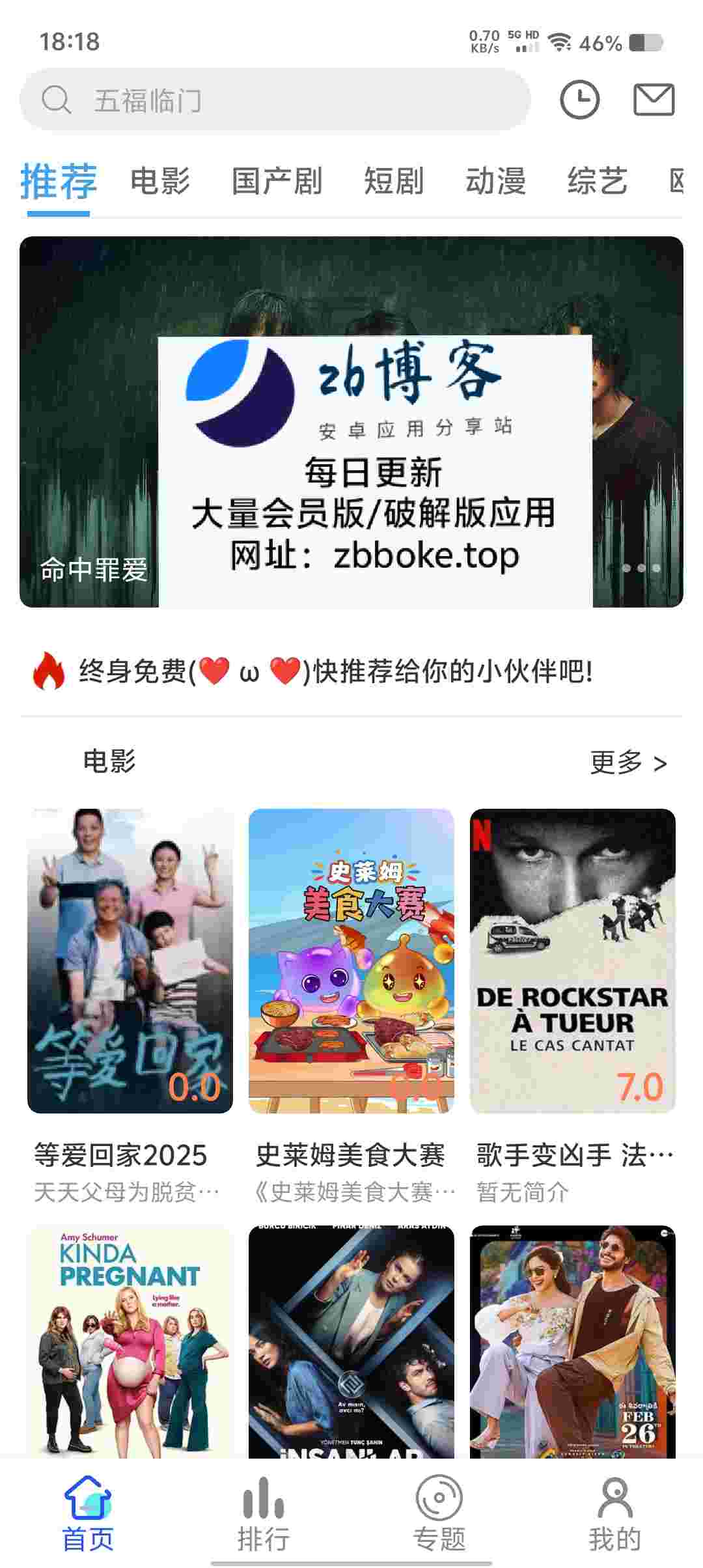The width and height of the screenshot is (703, 1568).
Task: Go to the 专题 bottom tab
Action: coord(439,1514)
